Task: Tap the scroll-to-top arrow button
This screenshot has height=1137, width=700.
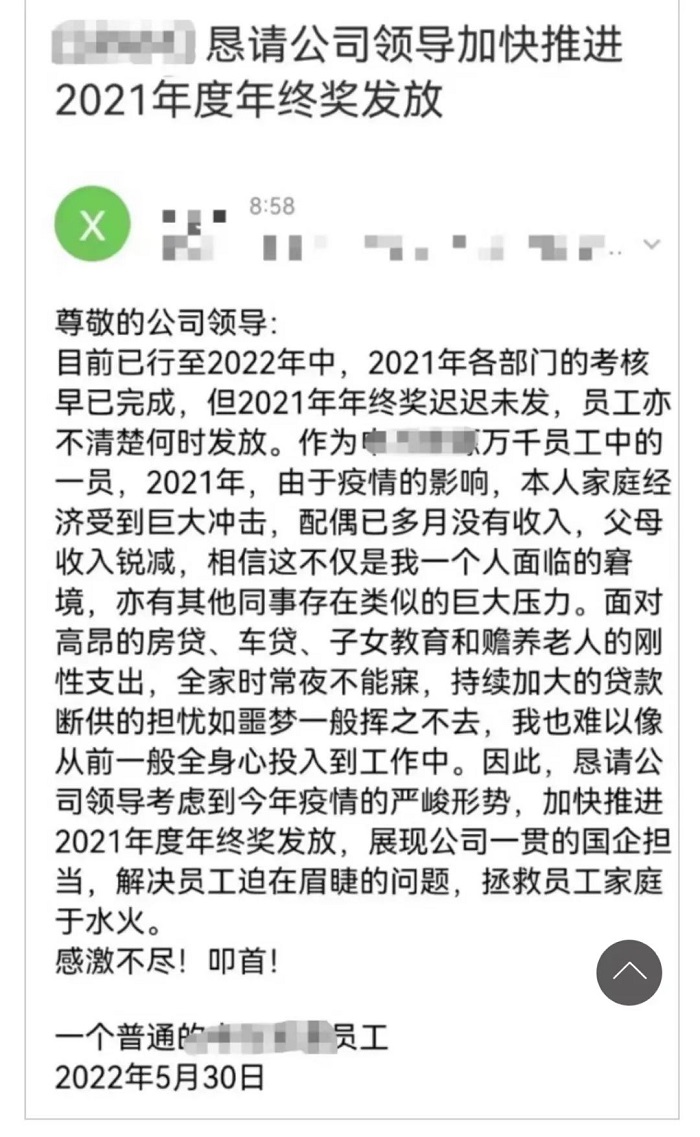Action: 629,972
